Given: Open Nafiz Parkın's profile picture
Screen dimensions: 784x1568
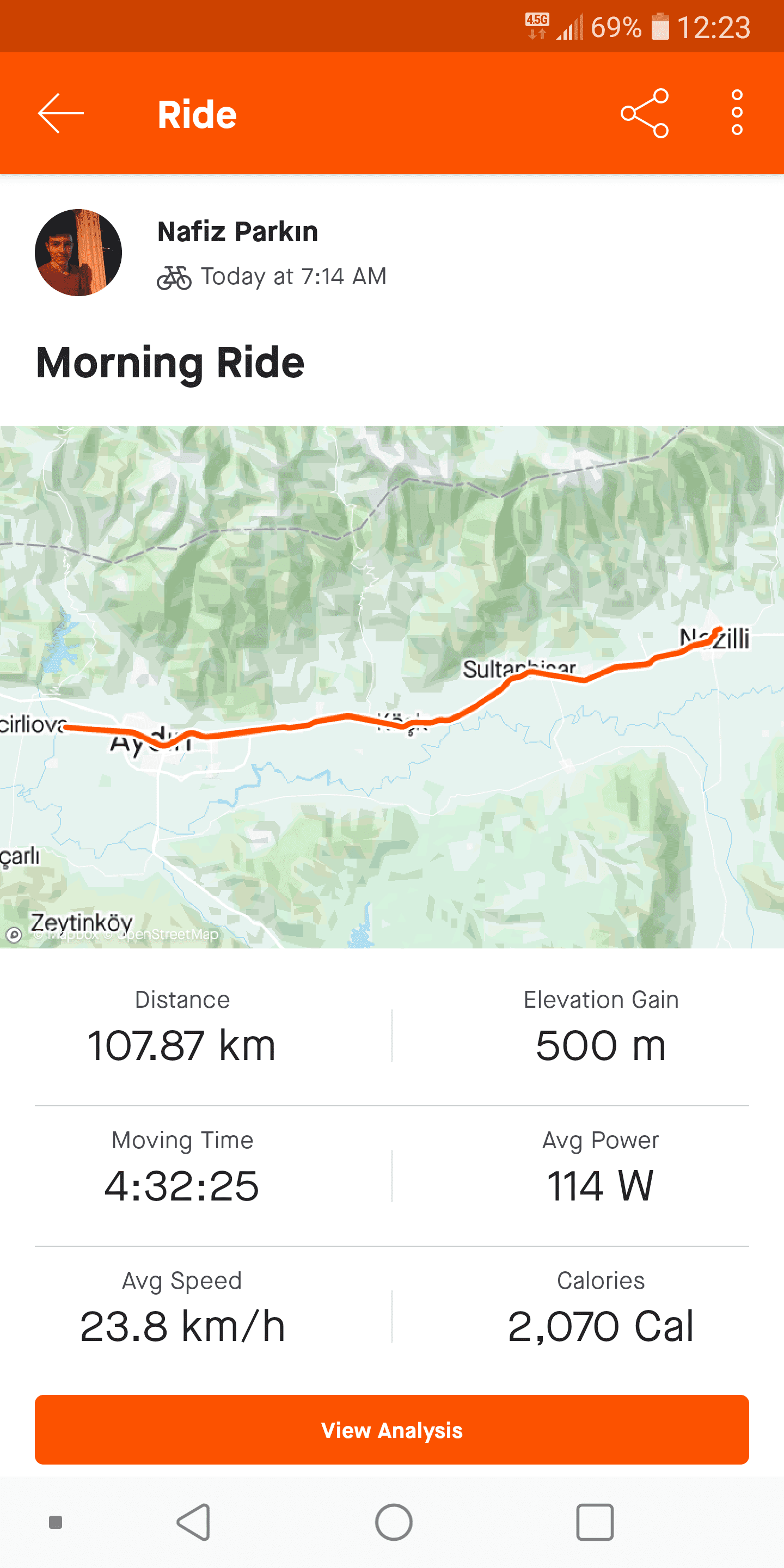Looking at the screenshot, I should tap(78, 253).
